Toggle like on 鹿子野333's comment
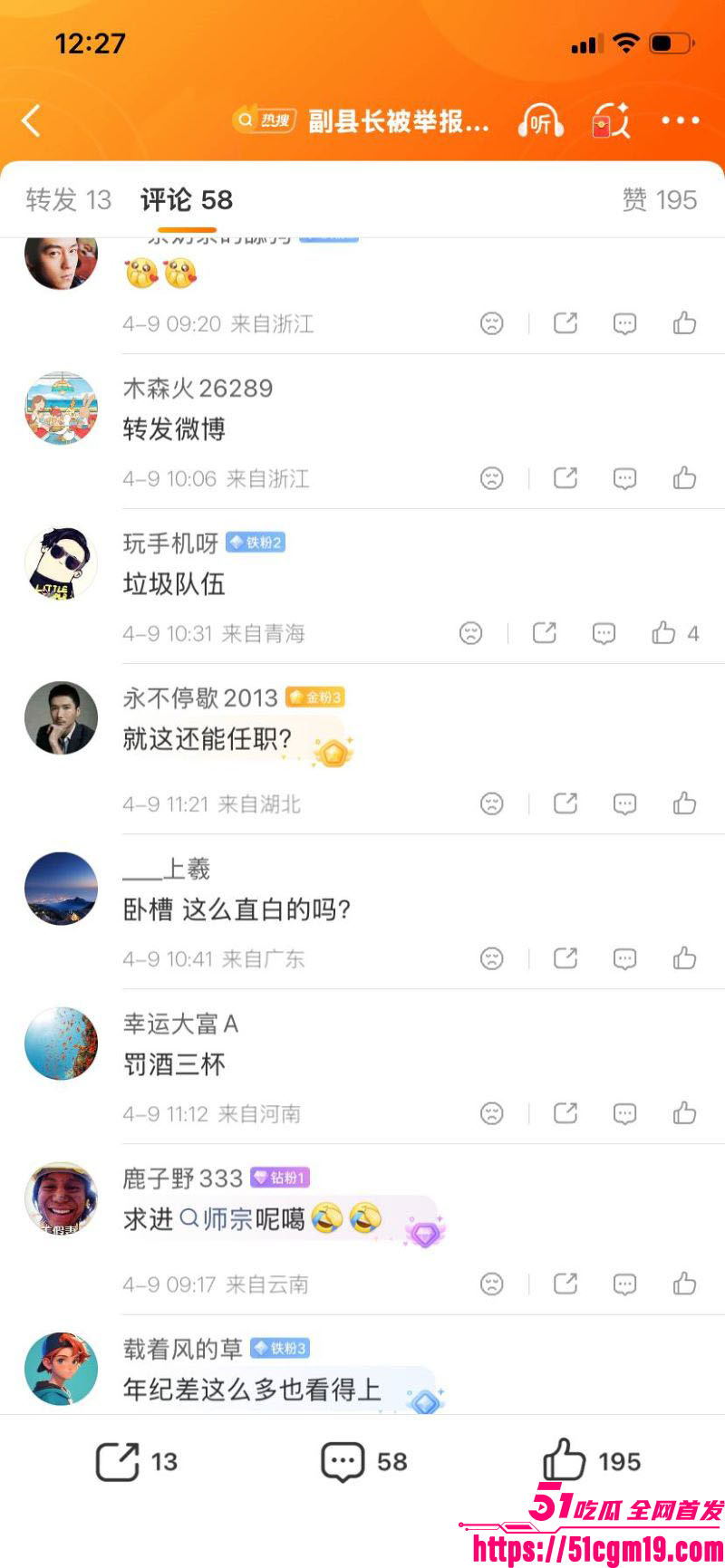725x1568 pixels. coord(684,1284)
